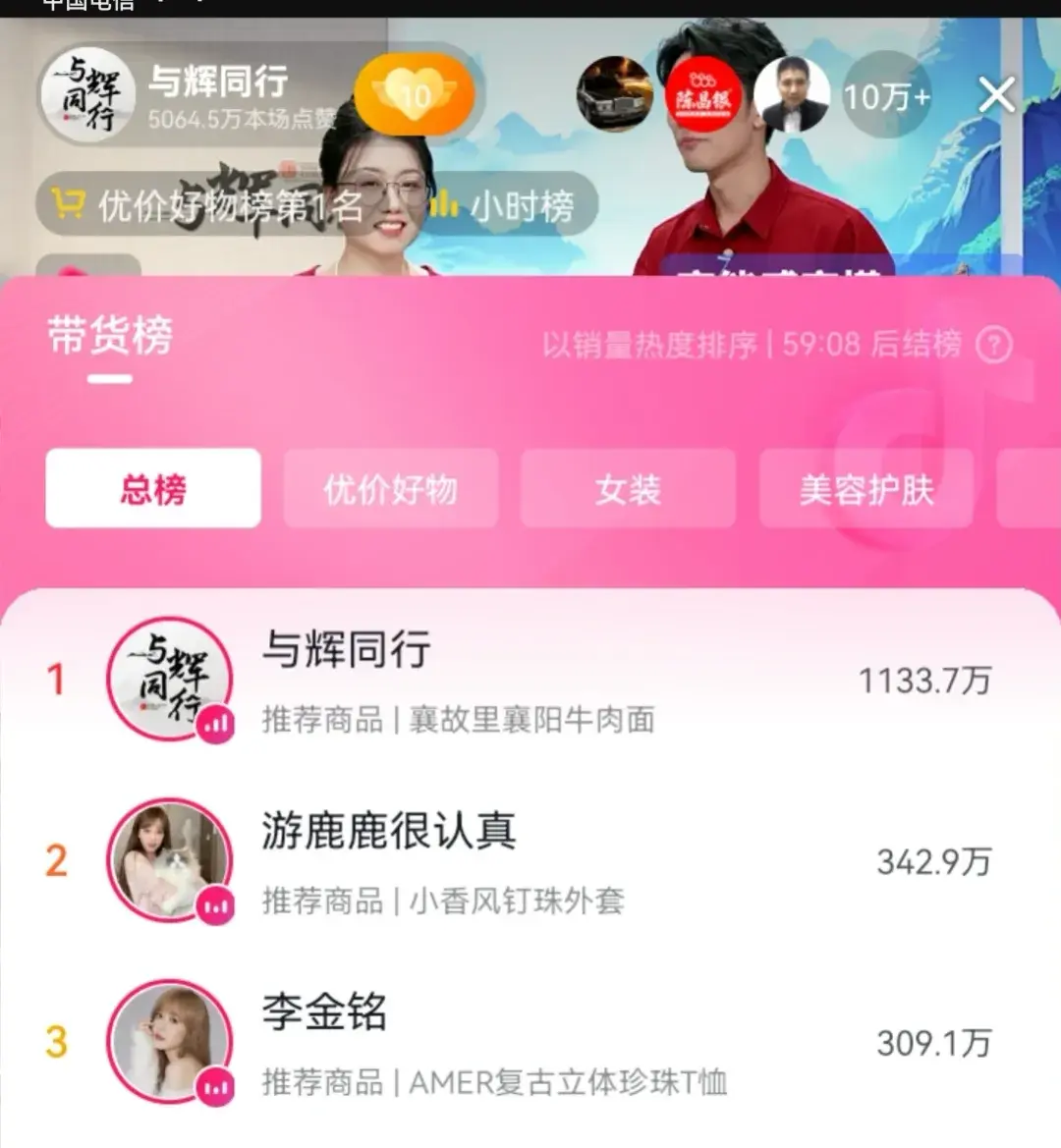Open rank 3 李金铭 entry

pos(530,1043)
